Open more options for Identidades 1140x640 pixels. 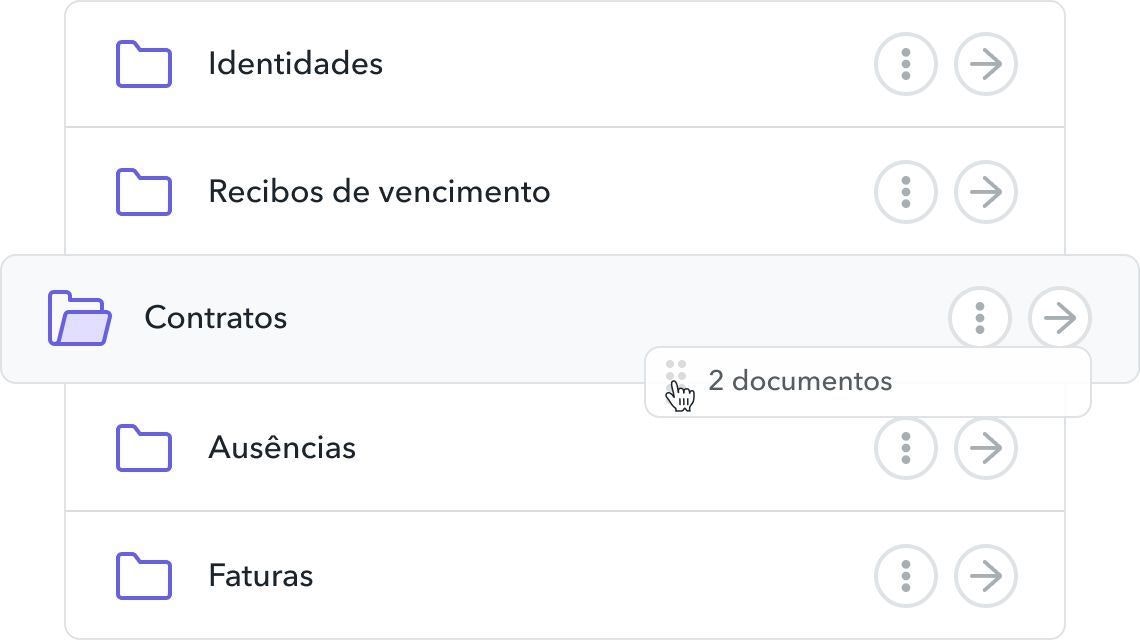(x=906, y=64)
